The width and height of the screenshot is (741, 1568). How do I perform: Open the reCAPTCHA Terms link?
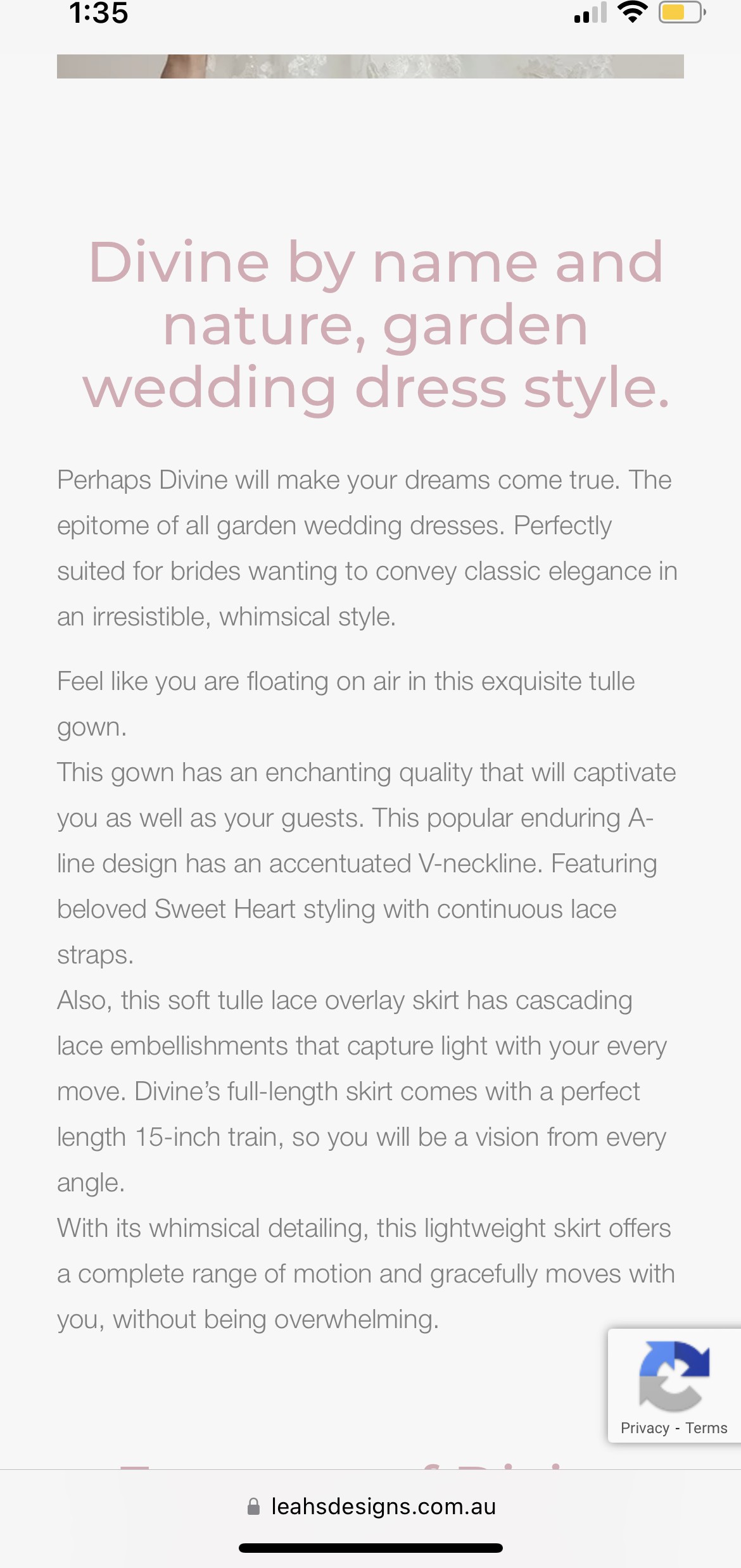(x=706, y=1428)
